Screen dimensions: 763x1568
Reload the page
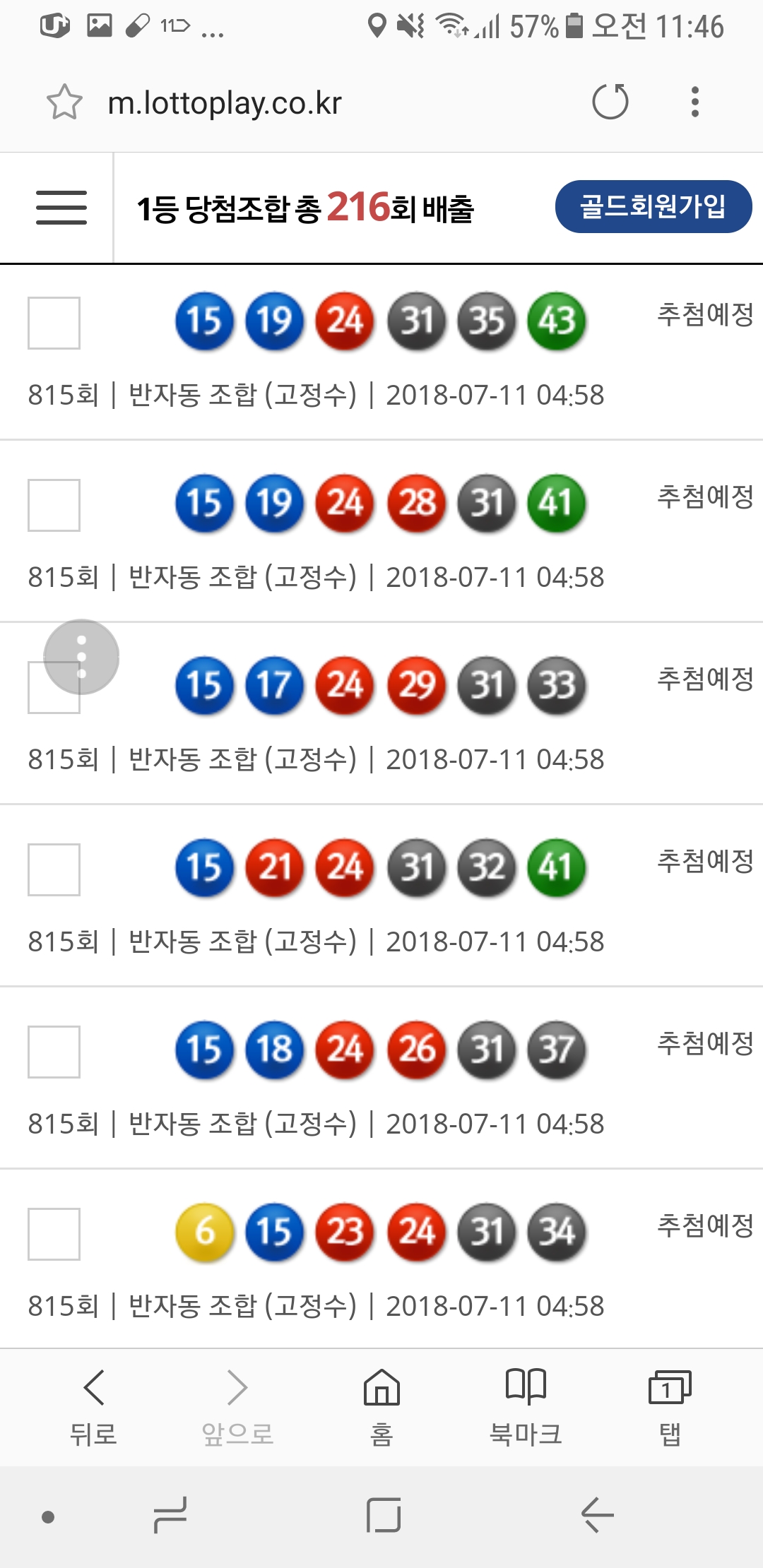[x=610, y=102]
